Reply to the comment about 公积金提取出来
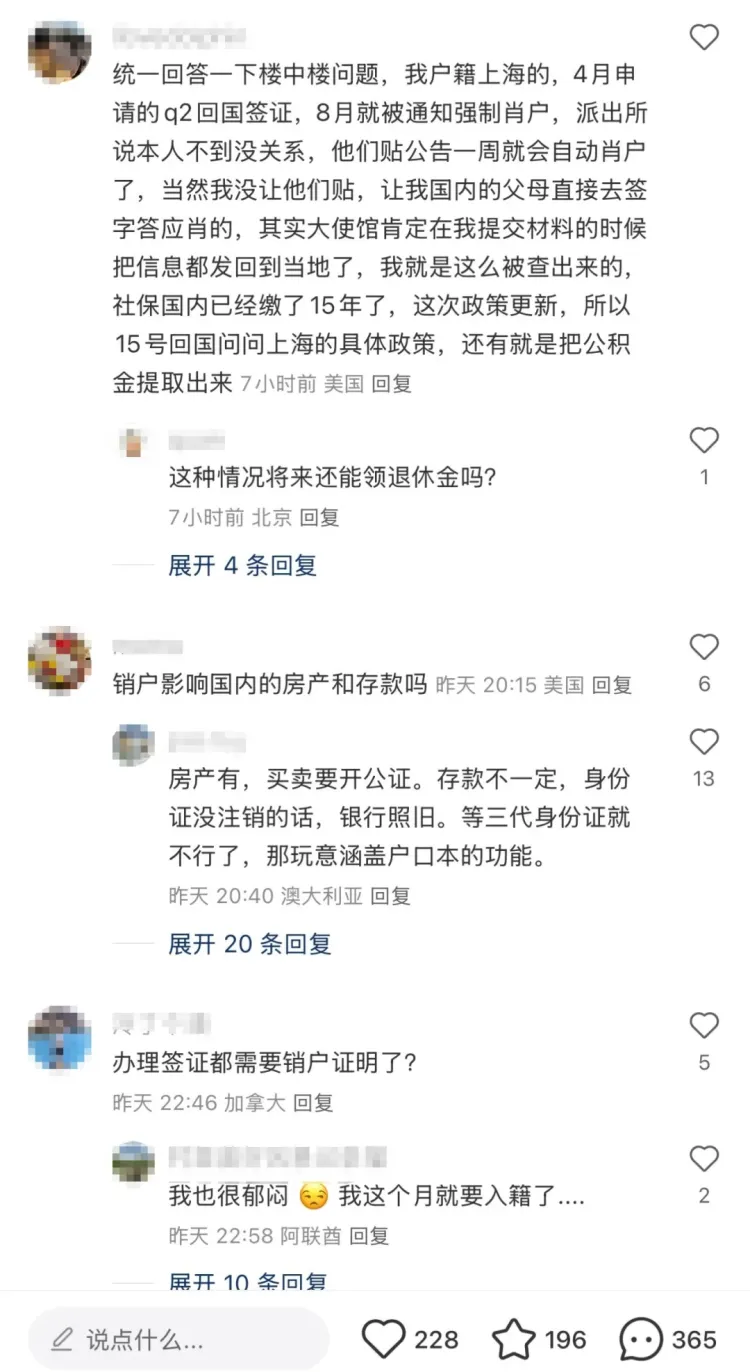 pos(391,383)
